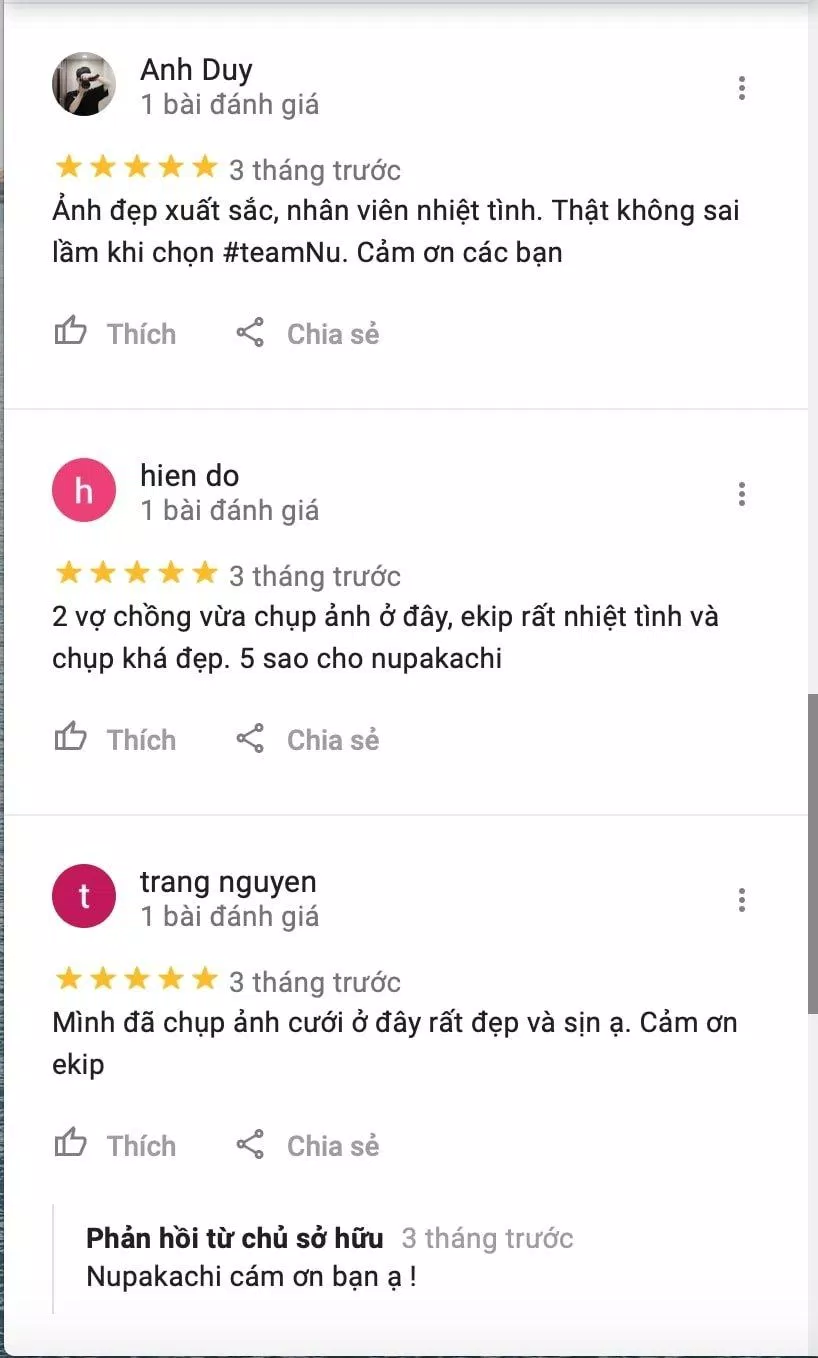Like trang nguyen's review

point(114,1145)
